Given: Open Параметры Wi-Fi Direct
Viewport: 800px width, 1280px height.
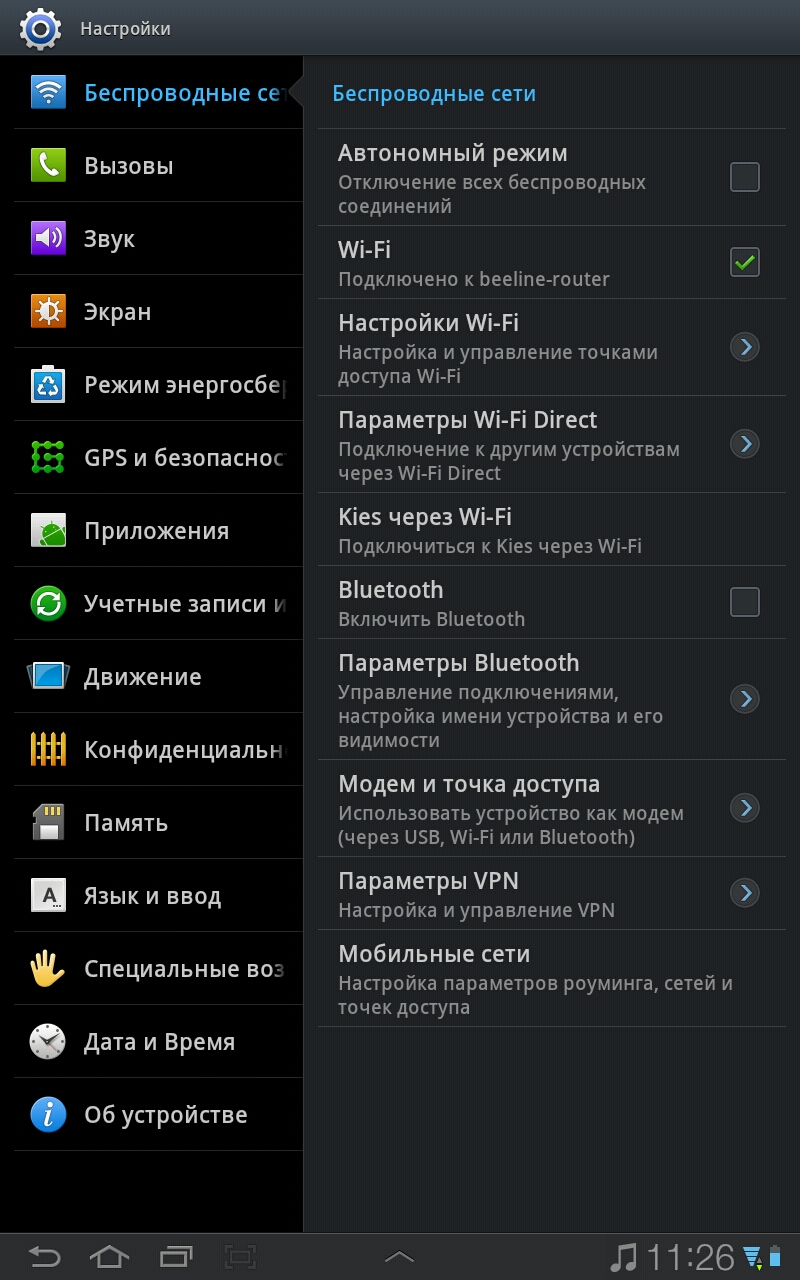Looking at the screenshot, I should click(552, 445).
